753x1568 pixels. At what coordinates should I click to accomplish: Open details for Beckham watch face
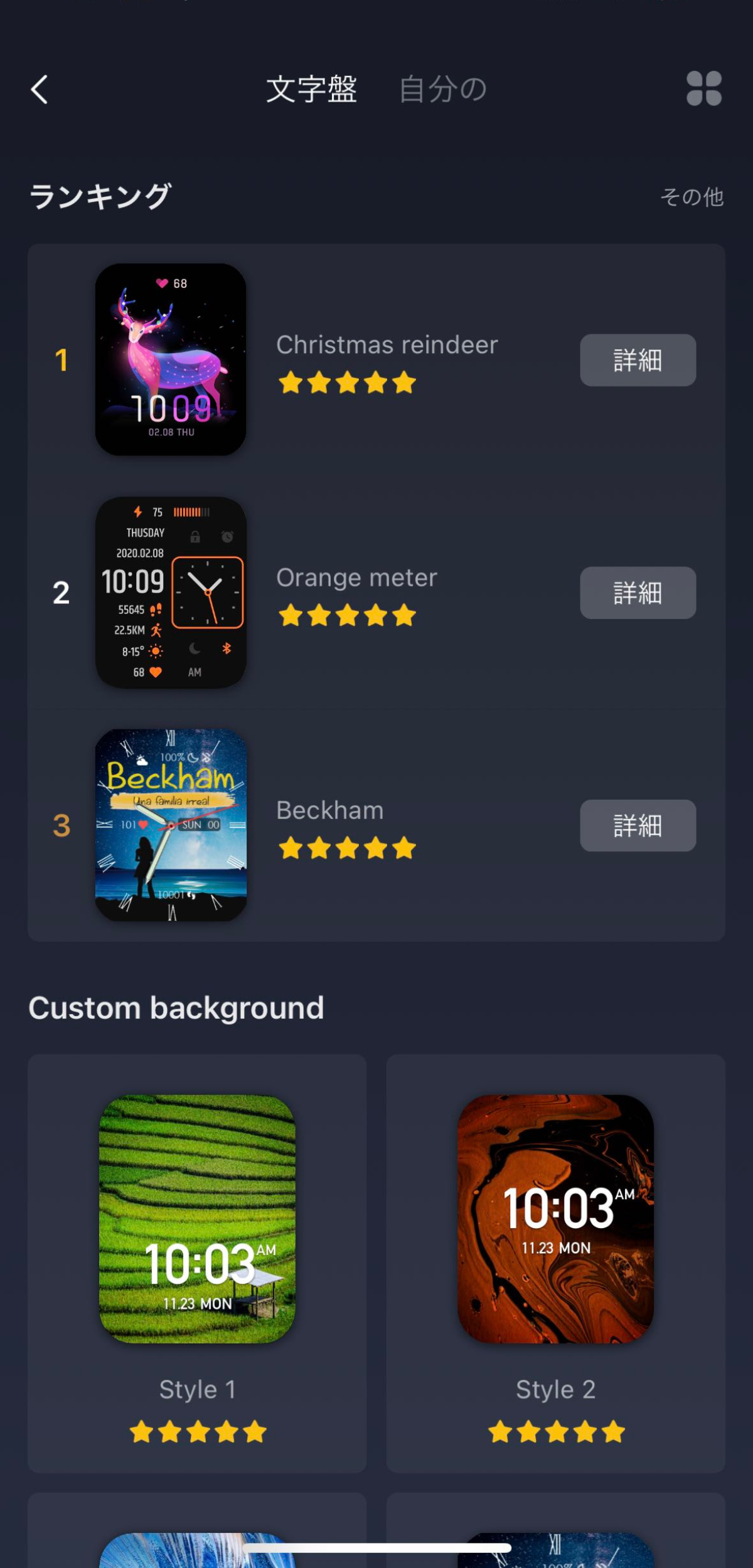tap(637, 825)
